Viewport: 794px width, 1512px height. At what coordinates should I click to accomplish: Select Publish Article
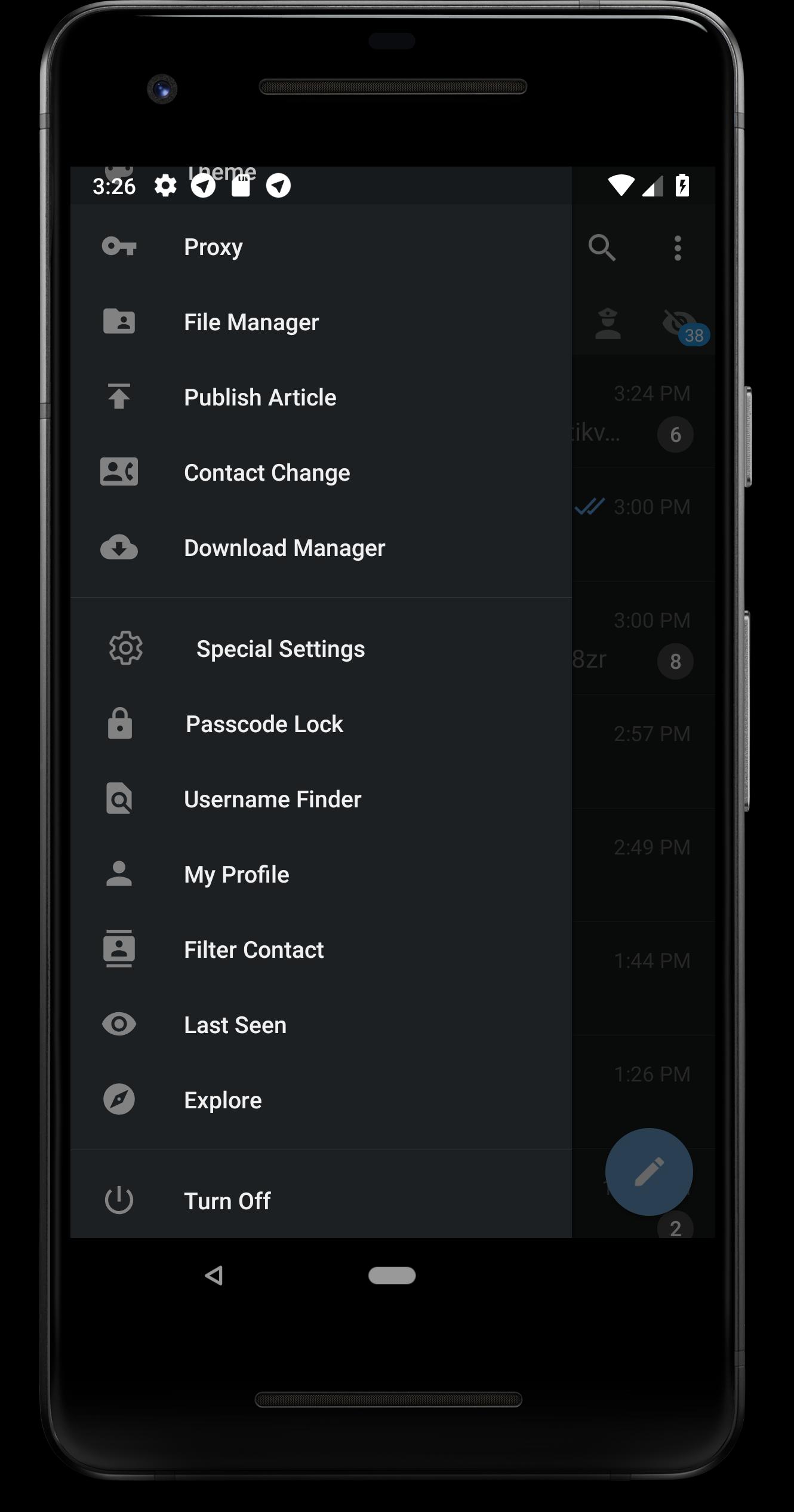[x=260, y=398]
